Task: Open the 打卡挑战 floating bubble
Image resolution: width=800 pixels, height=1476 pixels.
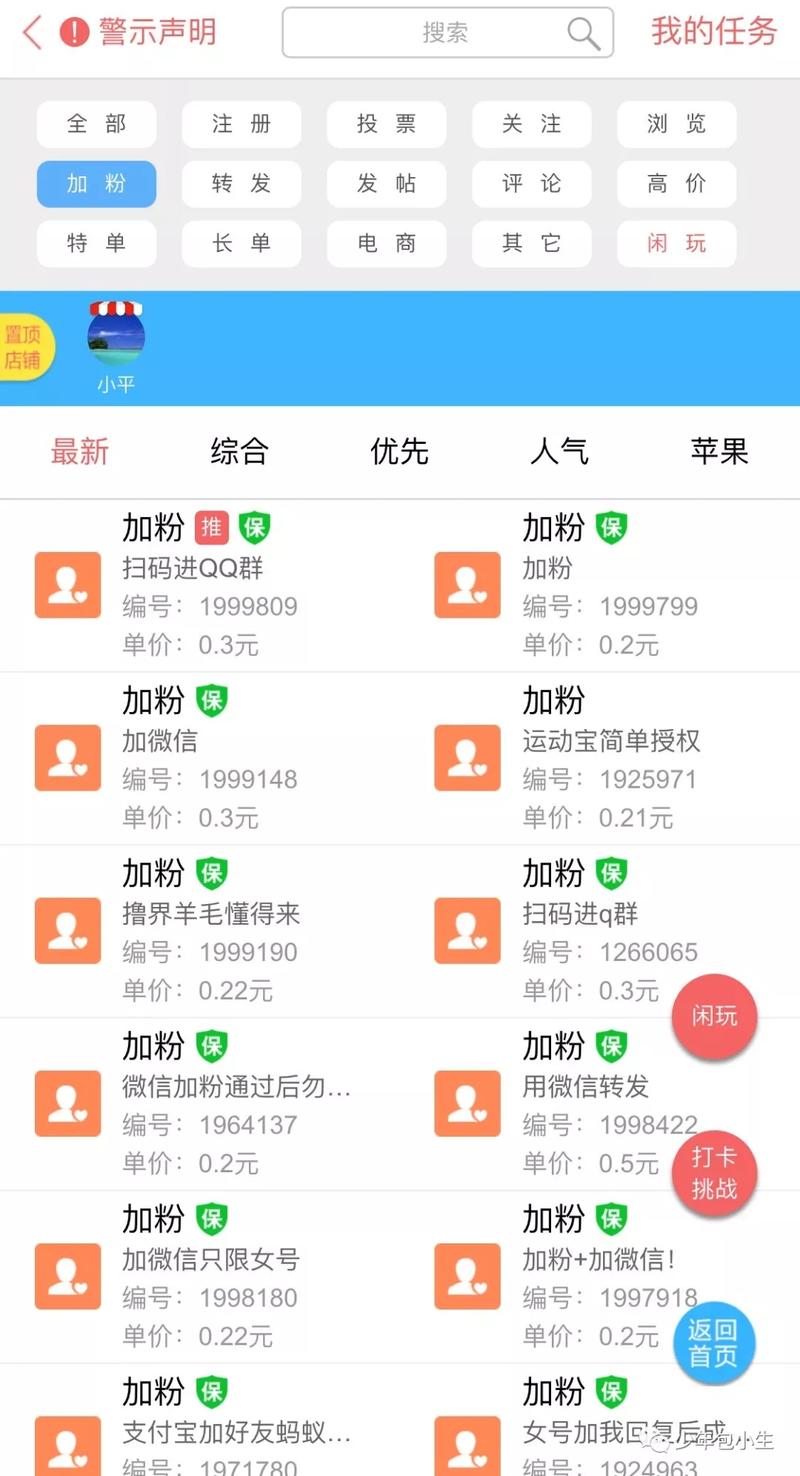Action: (x=714, y=1173)
